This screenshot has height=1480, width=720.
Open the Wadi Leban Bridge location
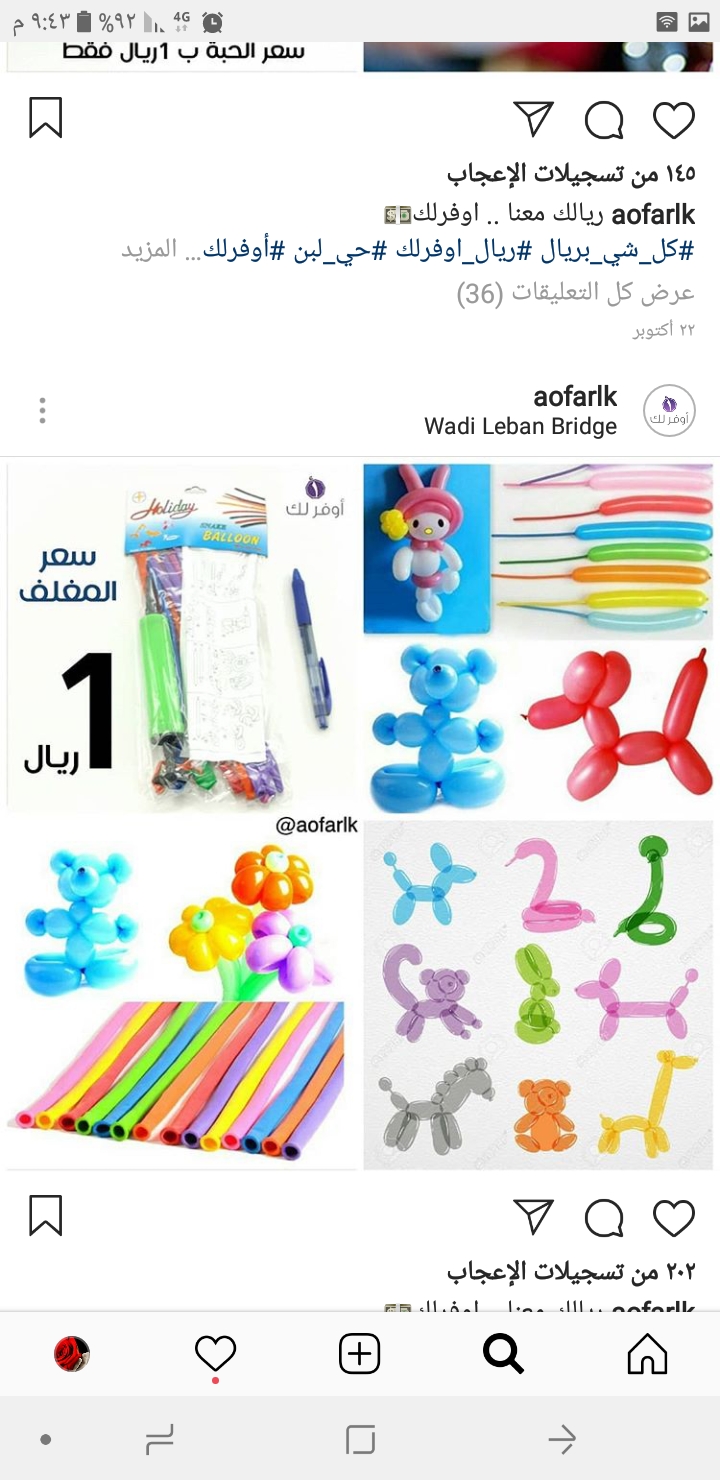pos(520,426)
